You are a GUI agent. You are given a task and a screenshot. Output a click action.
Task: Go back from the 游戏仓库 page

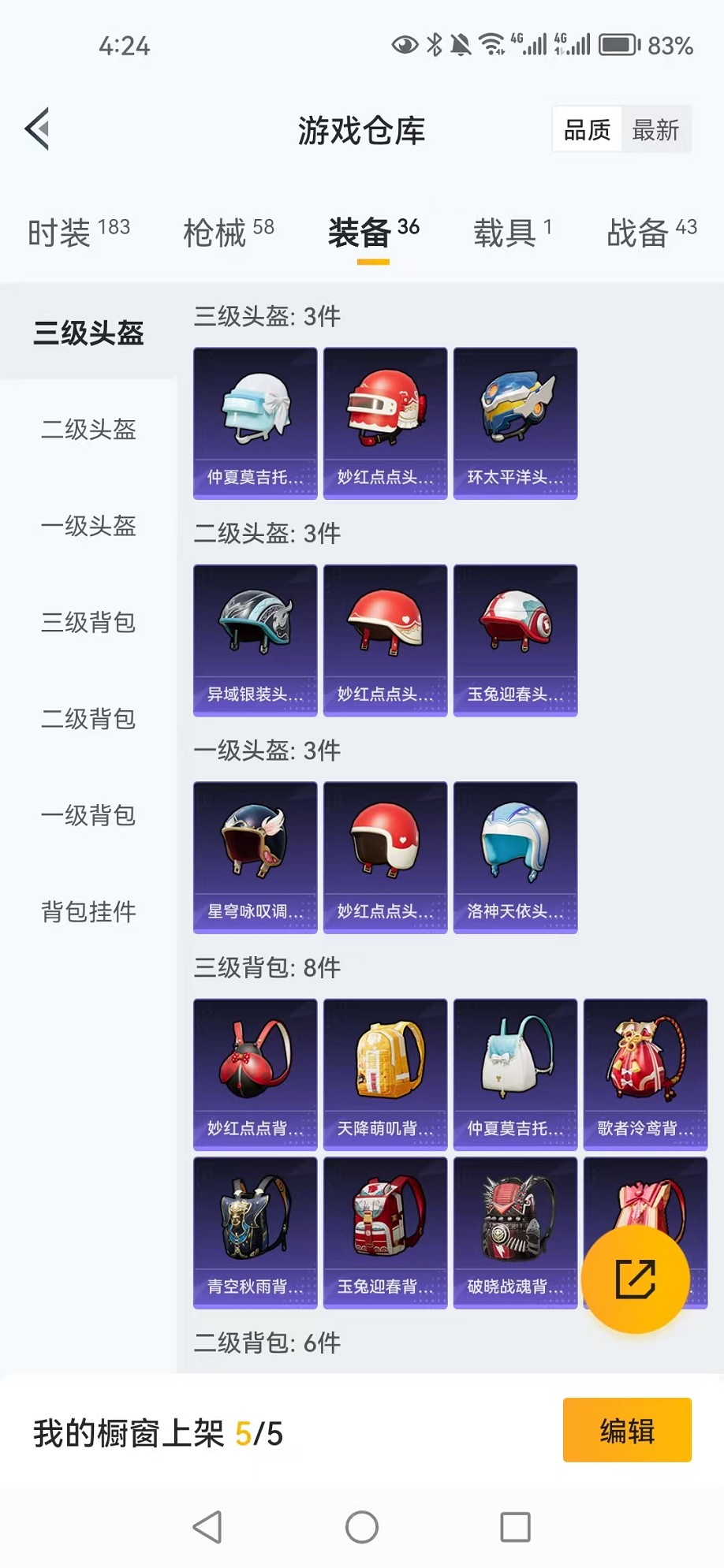click(38, 128)
